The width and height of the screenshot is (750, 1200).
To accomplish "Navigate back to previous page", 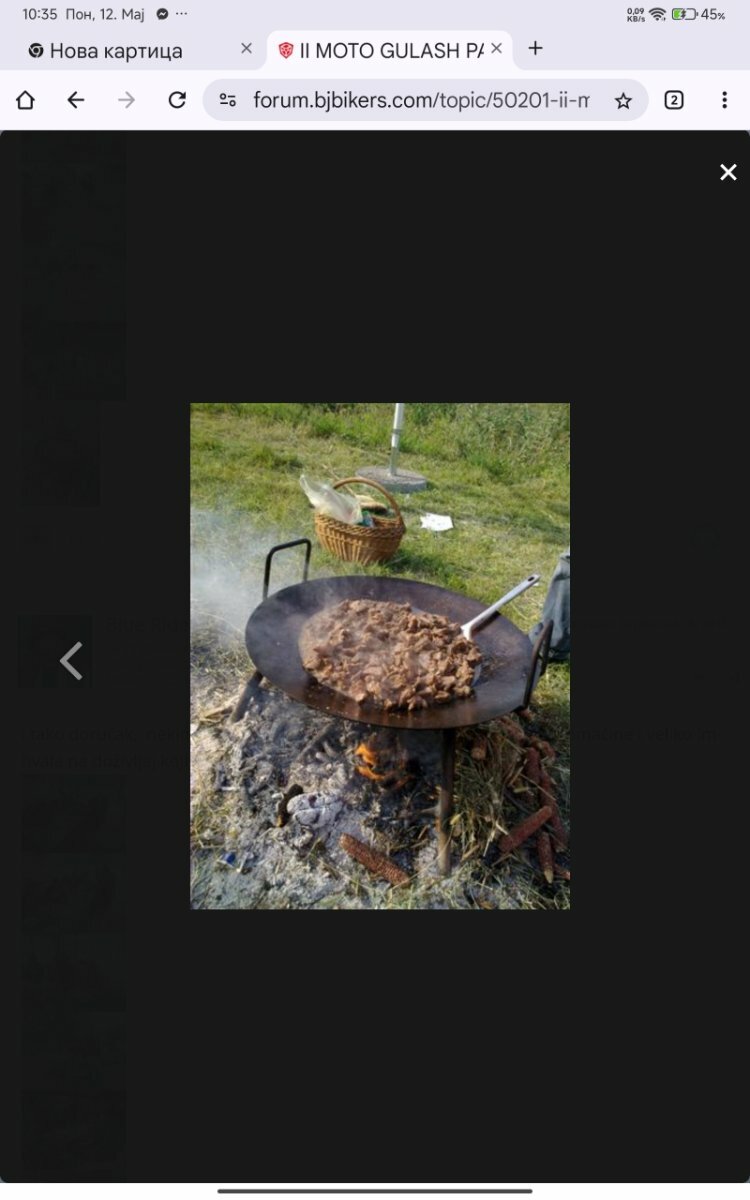I will point(76,100).
